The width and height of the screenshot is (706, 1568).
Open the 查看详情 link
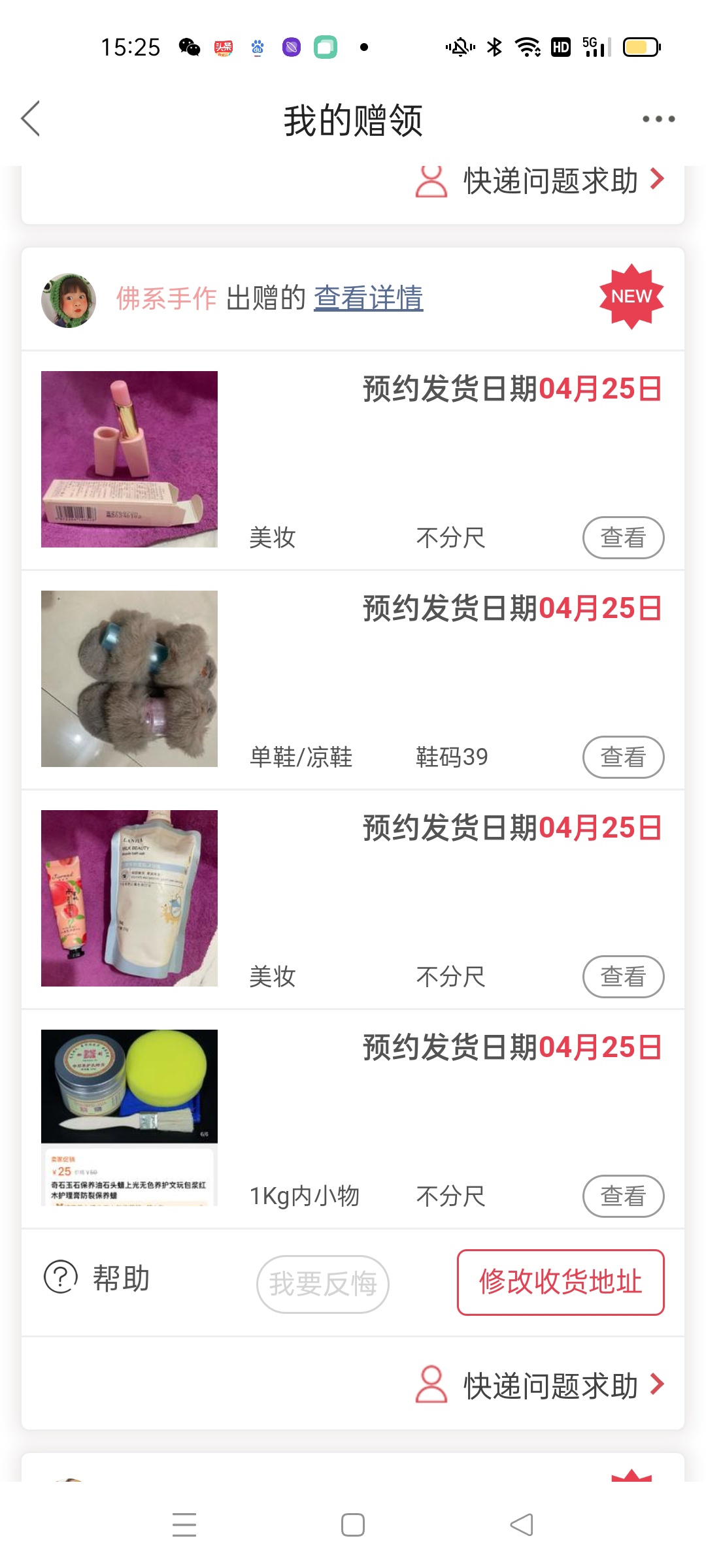click(x=368, y=298)
